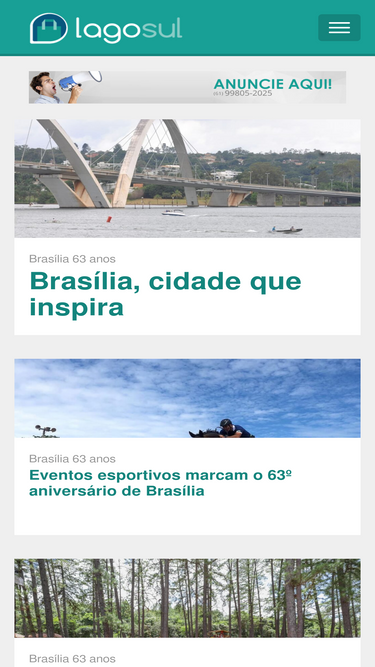The height and width of the screenshot is (667, 375).
Task: Open the pine forest photo article
Action: click(x=188, y=598)
